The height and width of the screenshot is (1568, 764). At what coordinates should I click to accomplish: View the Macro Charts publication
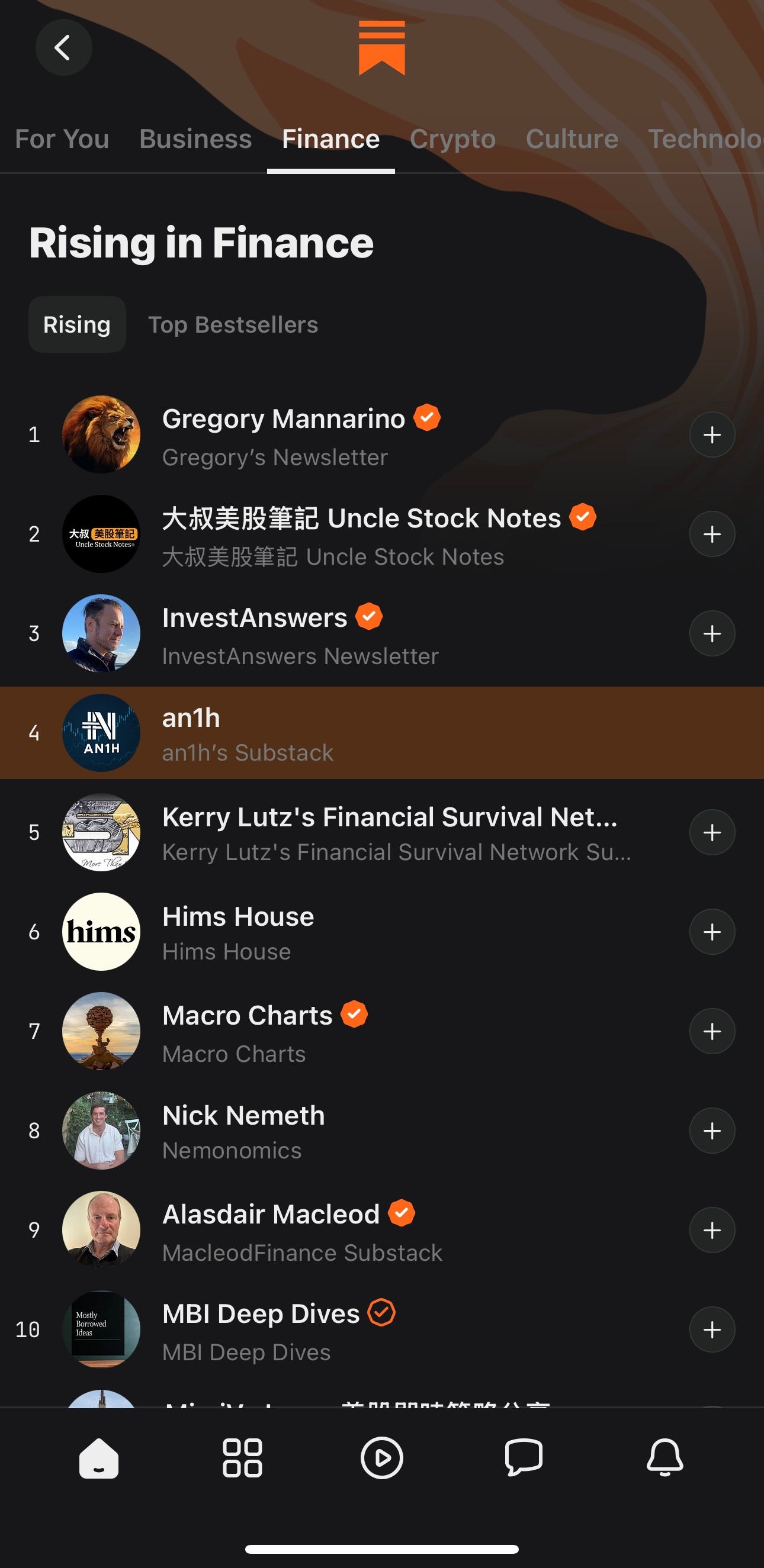tap(248, 1031)
